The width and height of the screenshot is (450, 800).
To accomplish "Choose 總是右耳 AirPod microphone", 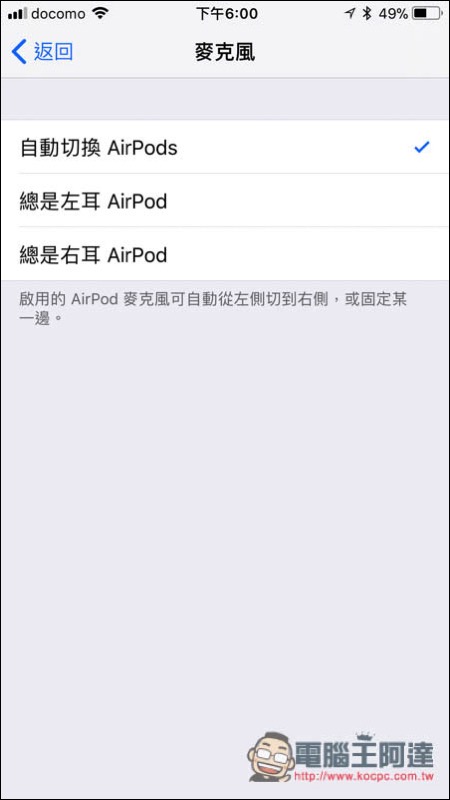I will click(225, 254).
